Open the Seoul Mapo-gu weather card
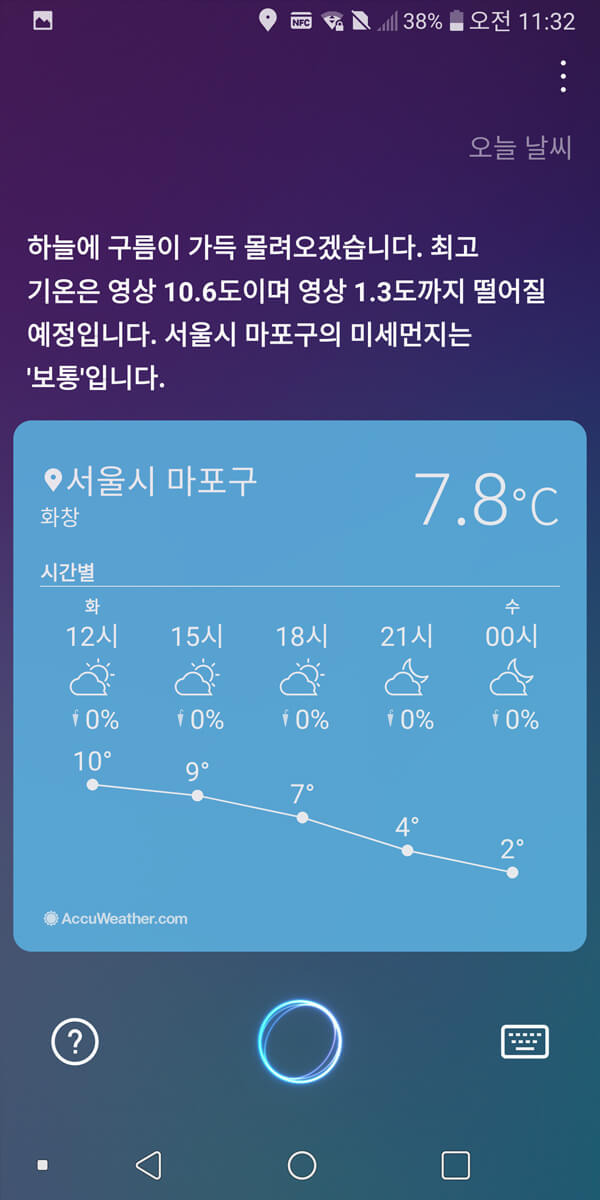 [x=299, y=686]
